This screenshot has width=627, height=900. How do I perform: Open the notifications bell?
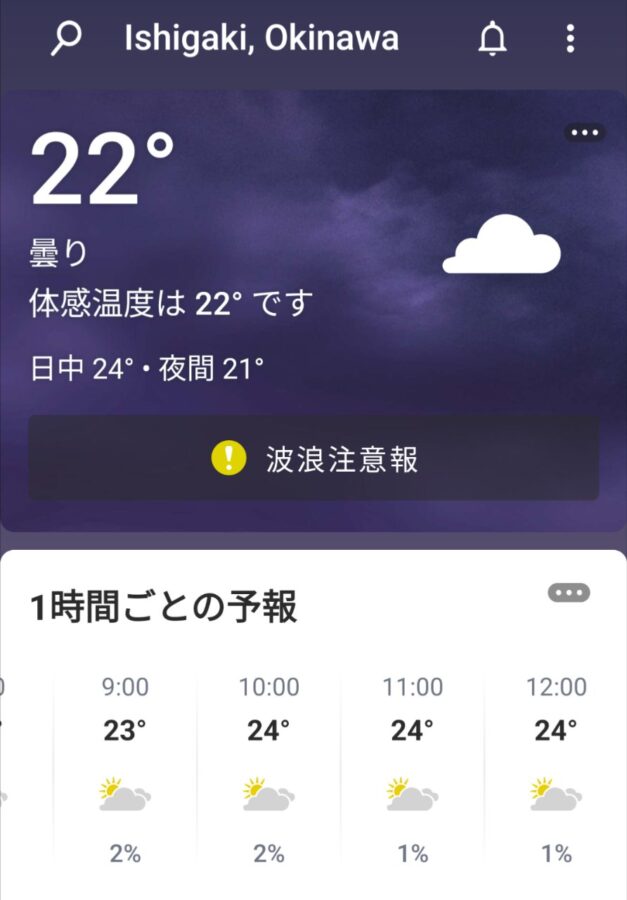coord(492,39)
